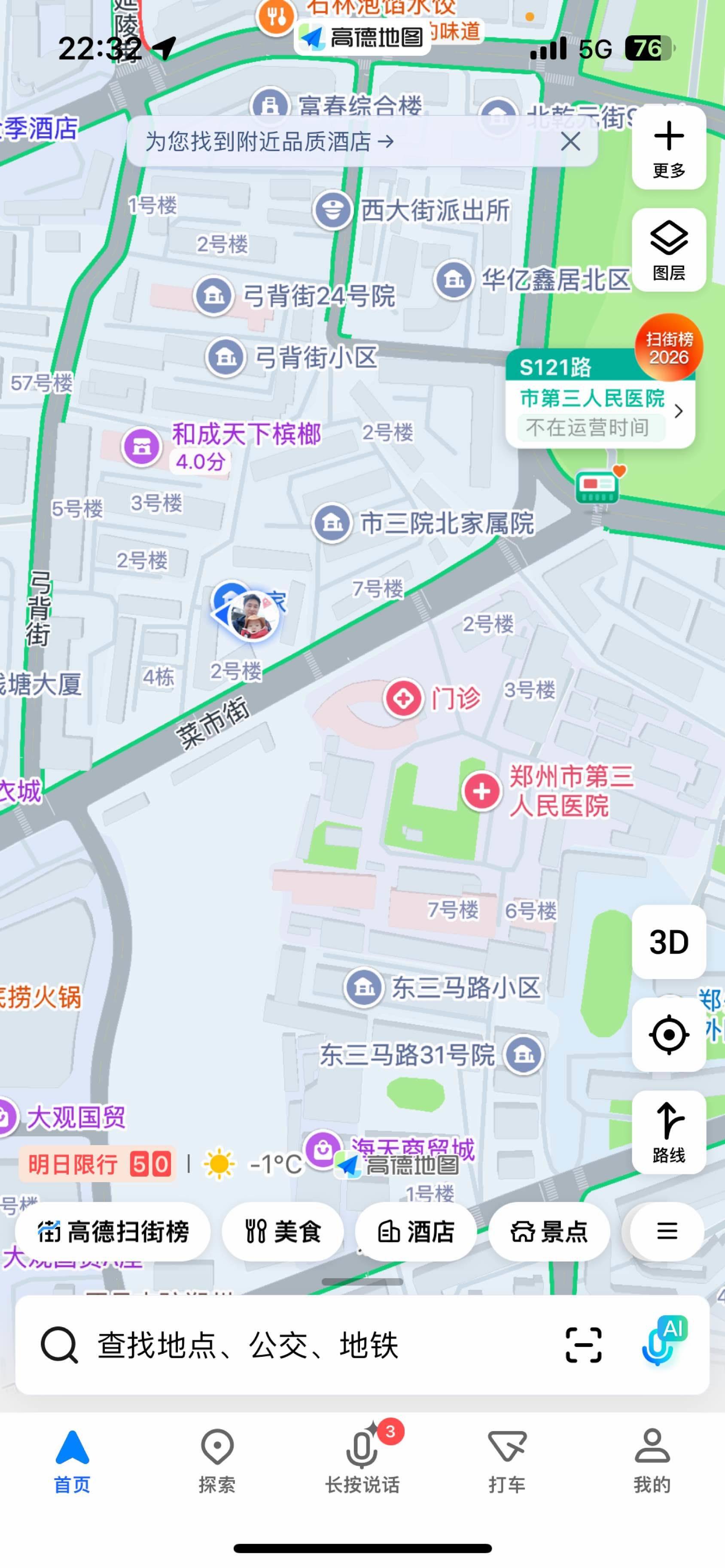Recenter map on my current location
This screenshot has height=1568, width=725.
click(668, 1034)
